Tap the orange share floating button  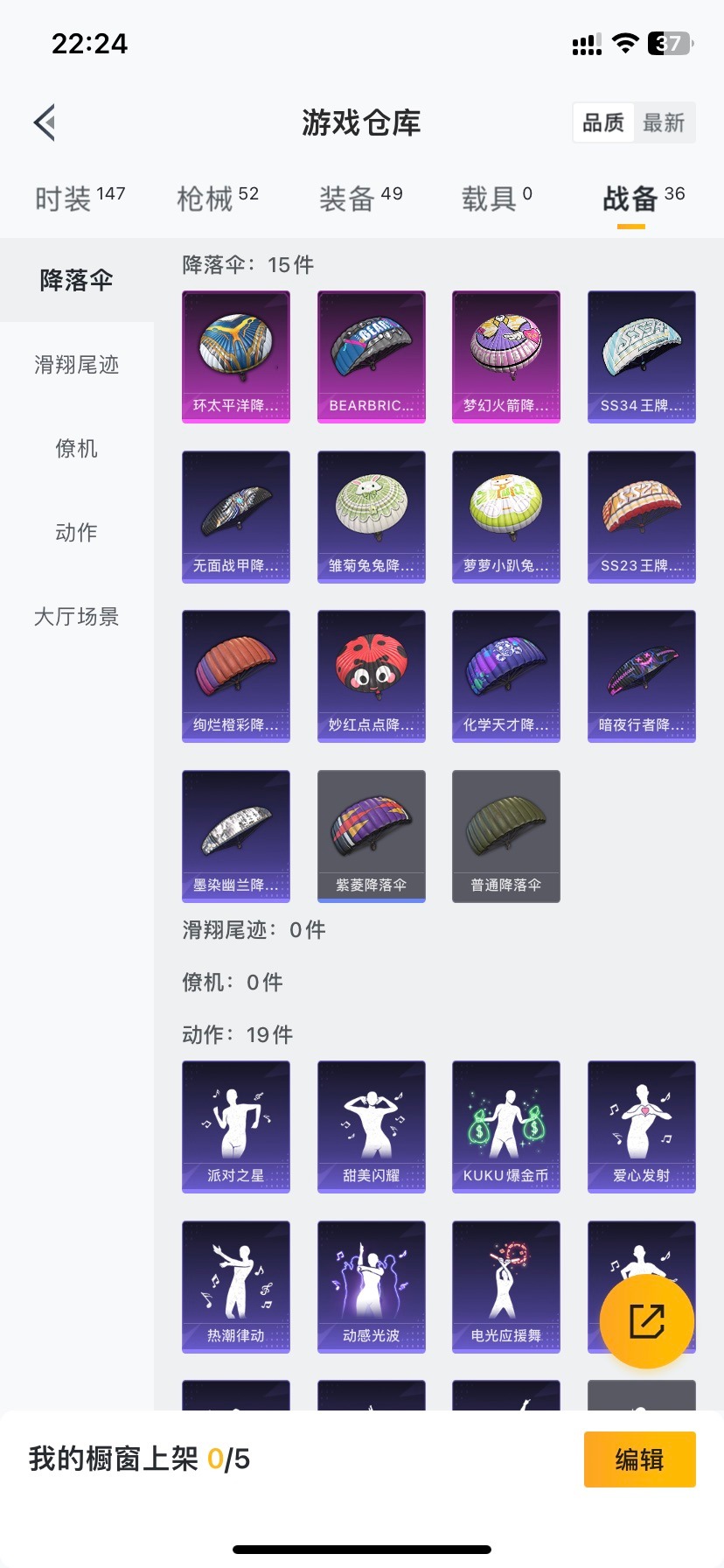point(647,1321)
